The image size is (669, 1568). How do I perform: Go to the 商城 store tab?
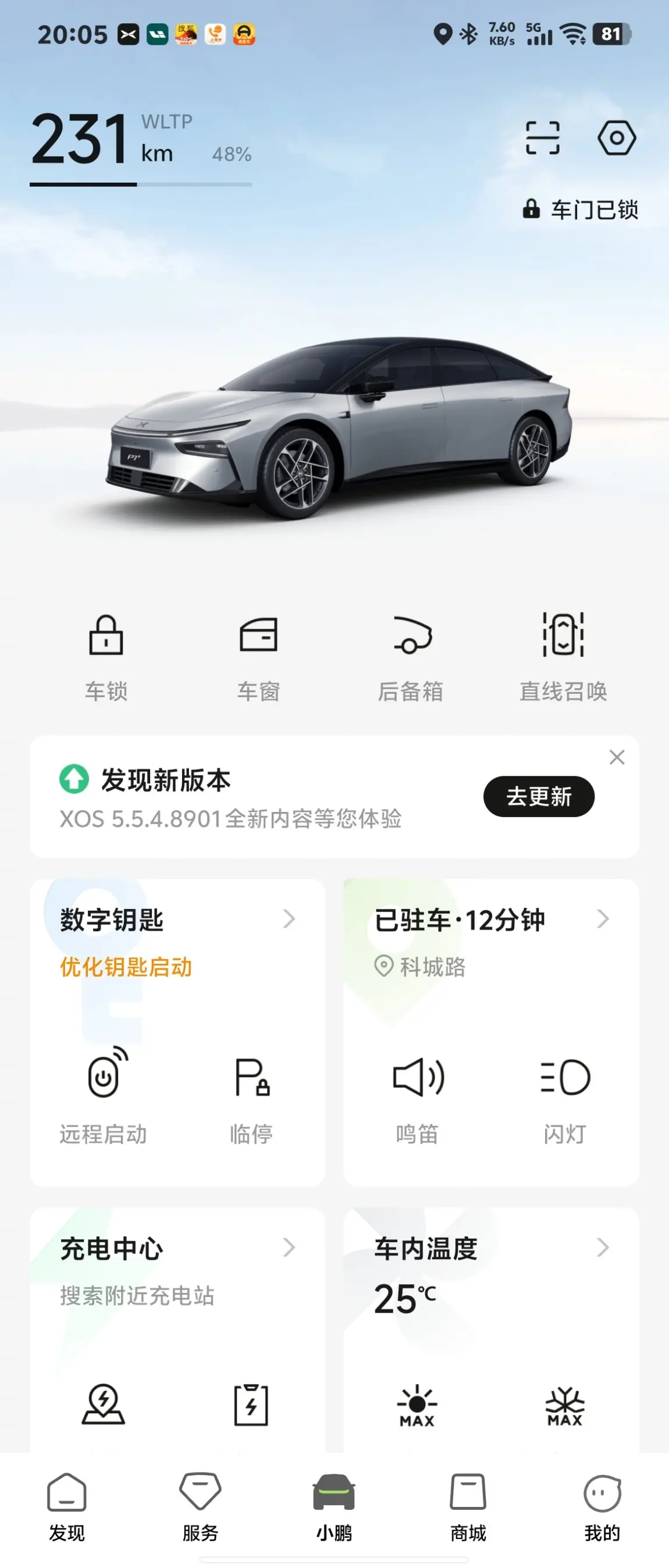pyautogui.click(x=468, y=1506)
